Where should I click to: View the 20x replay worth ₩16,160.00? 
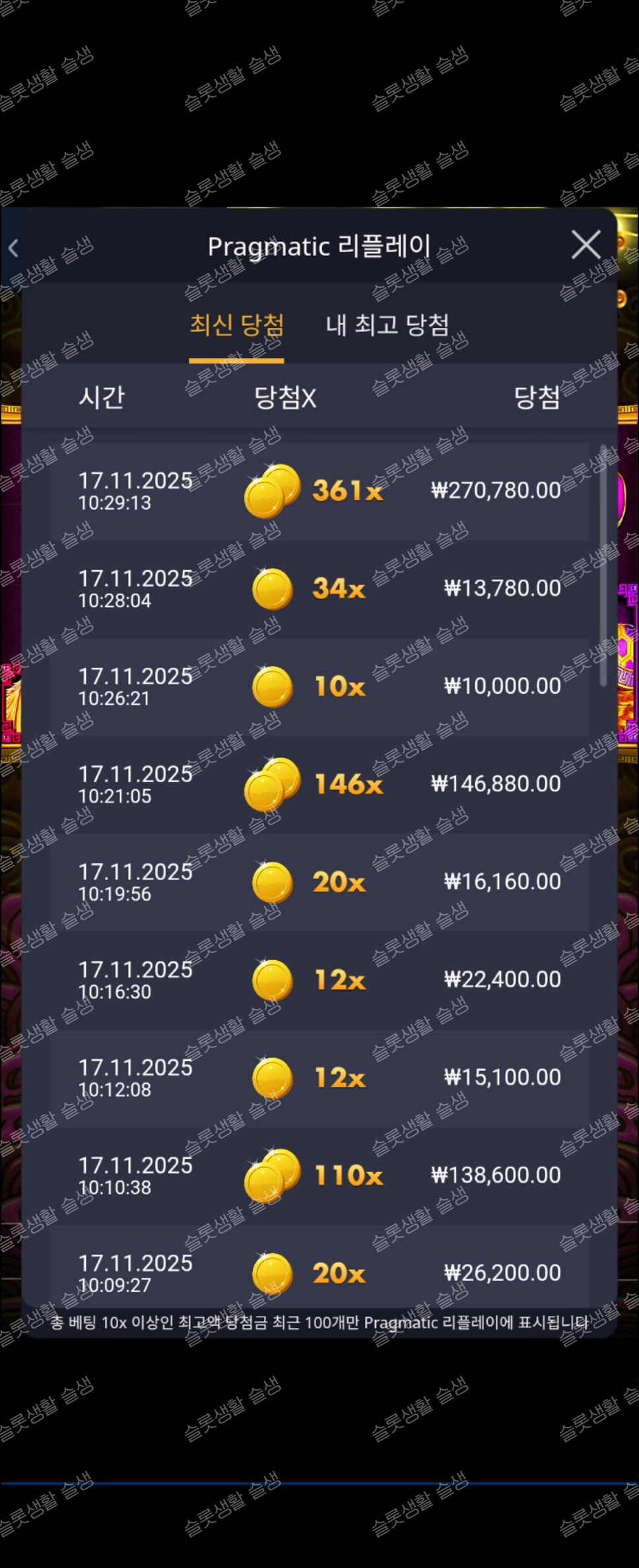tap(319, 882)
